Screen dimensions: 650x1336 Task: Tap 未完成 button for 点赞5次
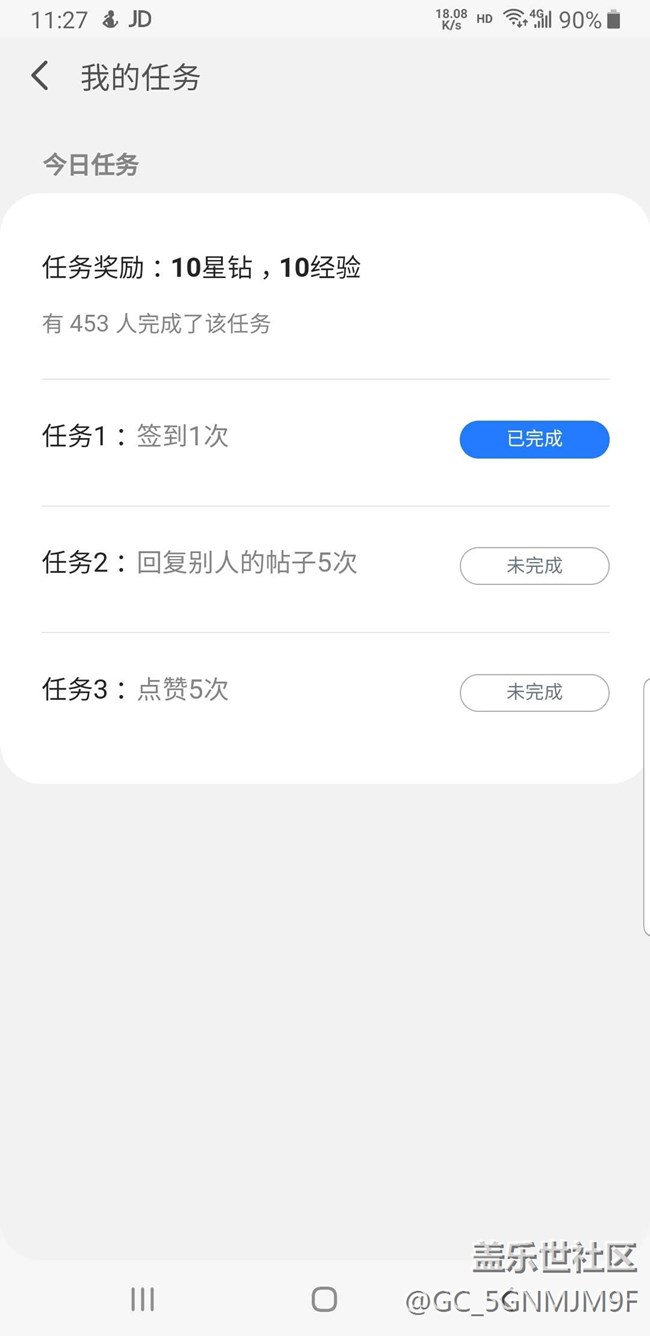(x=534, y=692)
